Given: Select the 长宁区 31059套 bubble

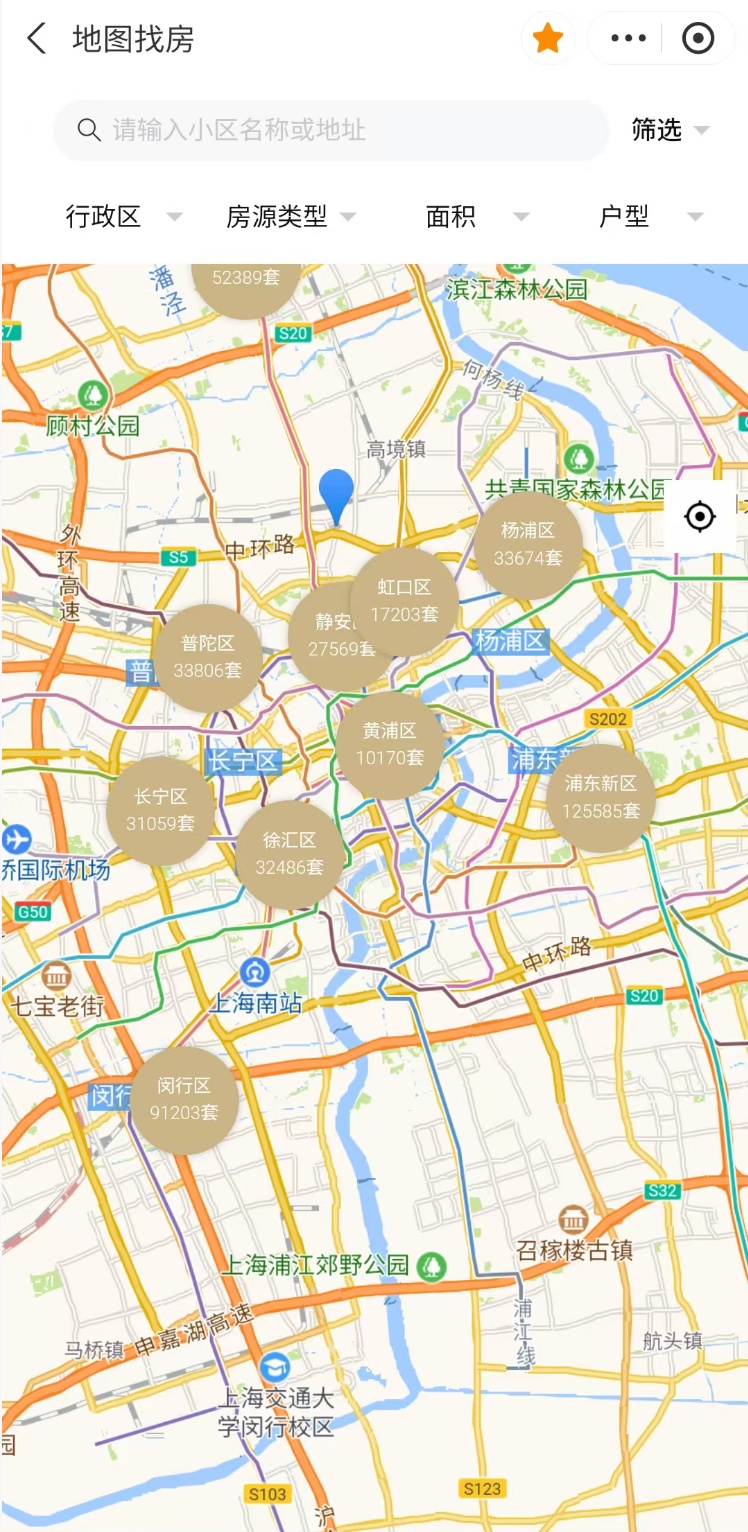Looking at the screenshot, I should pyautogui.click(x=161, y=811).
